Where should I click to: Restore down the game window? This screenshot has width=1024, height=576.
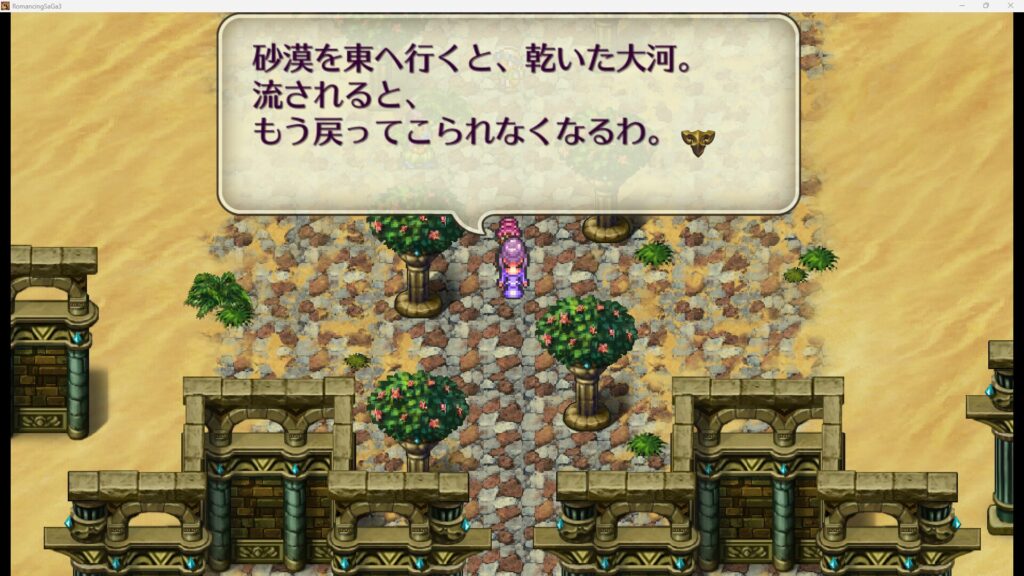click(x=984, y=5)
